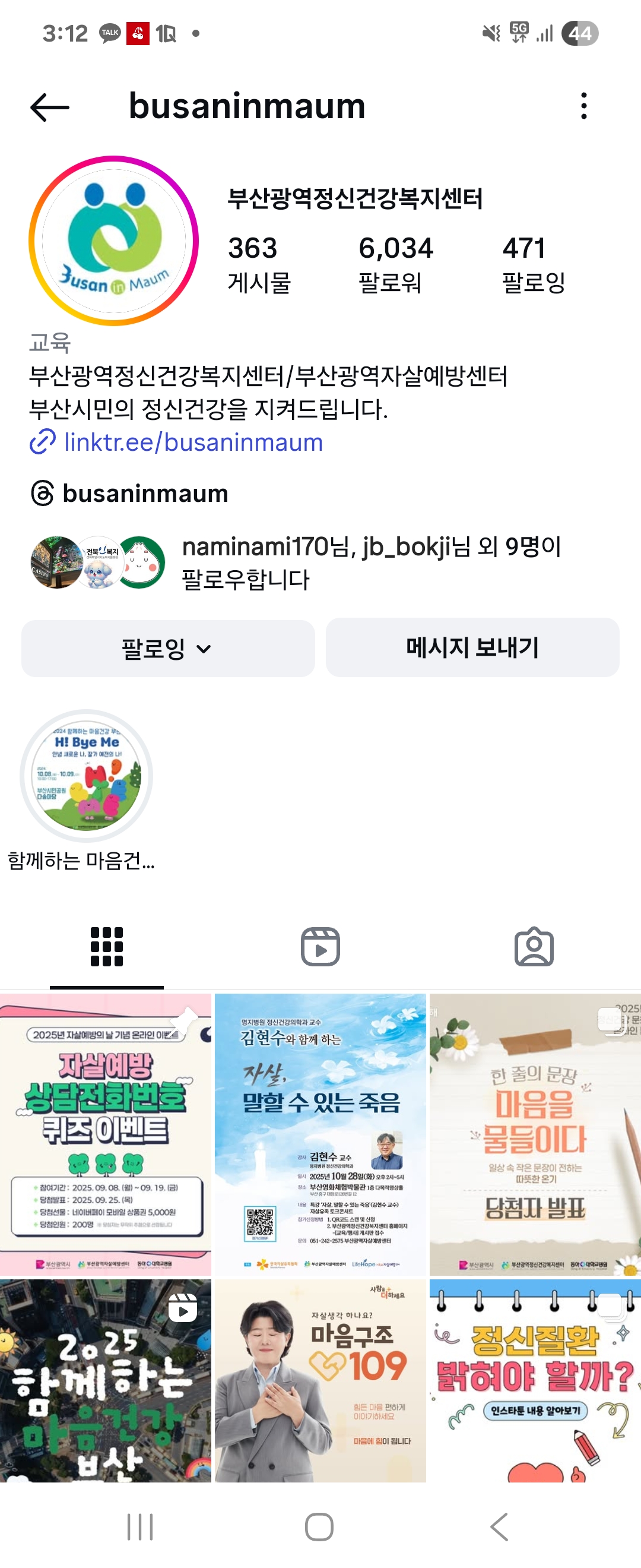Open the 함께하는 마음건... story highlight
This screenshot has height=1568, width=641.
coord(87,776)
